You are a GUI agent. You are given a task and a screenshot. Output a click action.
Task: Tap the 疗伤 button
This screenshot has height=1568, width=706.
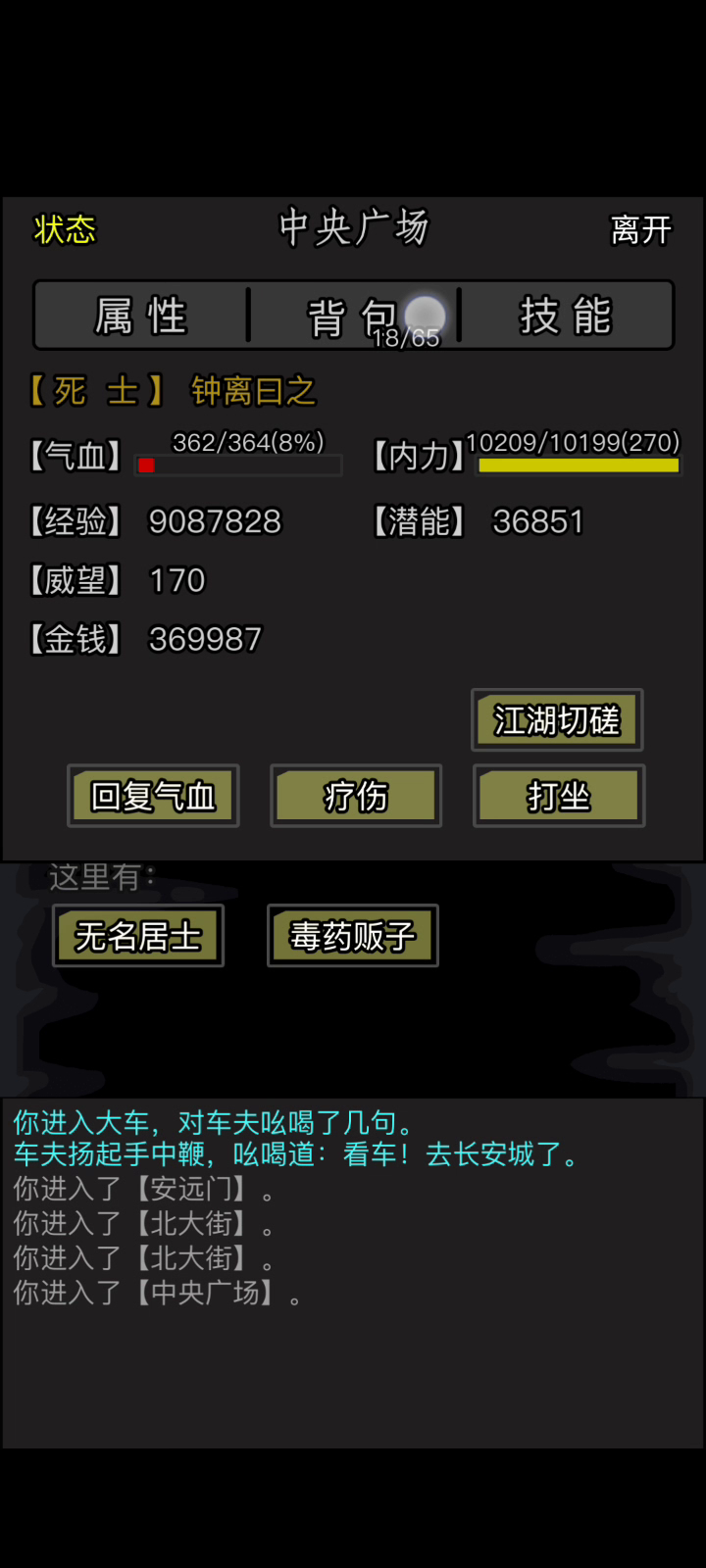(x=356, y=796)
